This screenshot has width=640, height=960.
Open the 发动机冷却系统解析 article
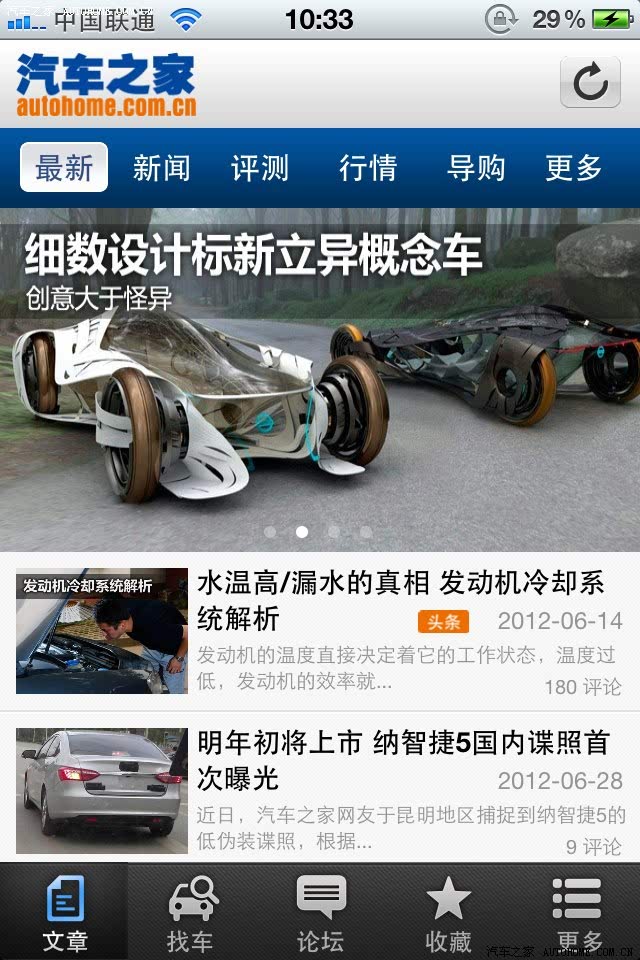tap(400, 630)
